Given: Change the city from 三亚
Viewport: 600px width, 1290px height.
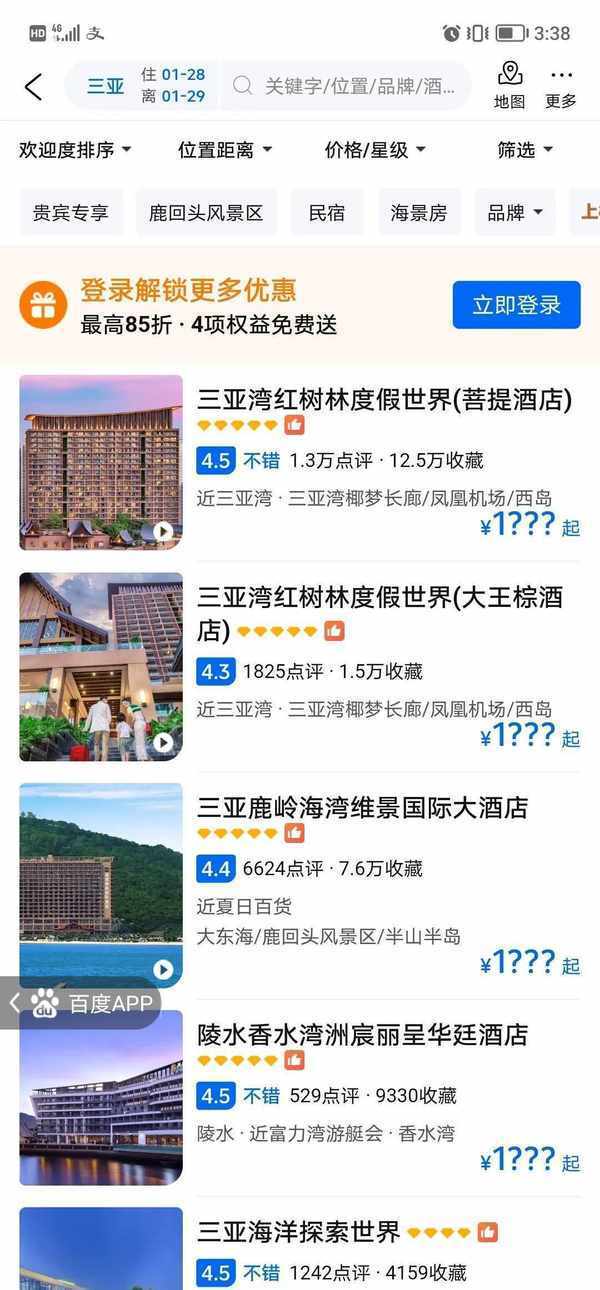Looking at the screenshot, I should [105, 86].
